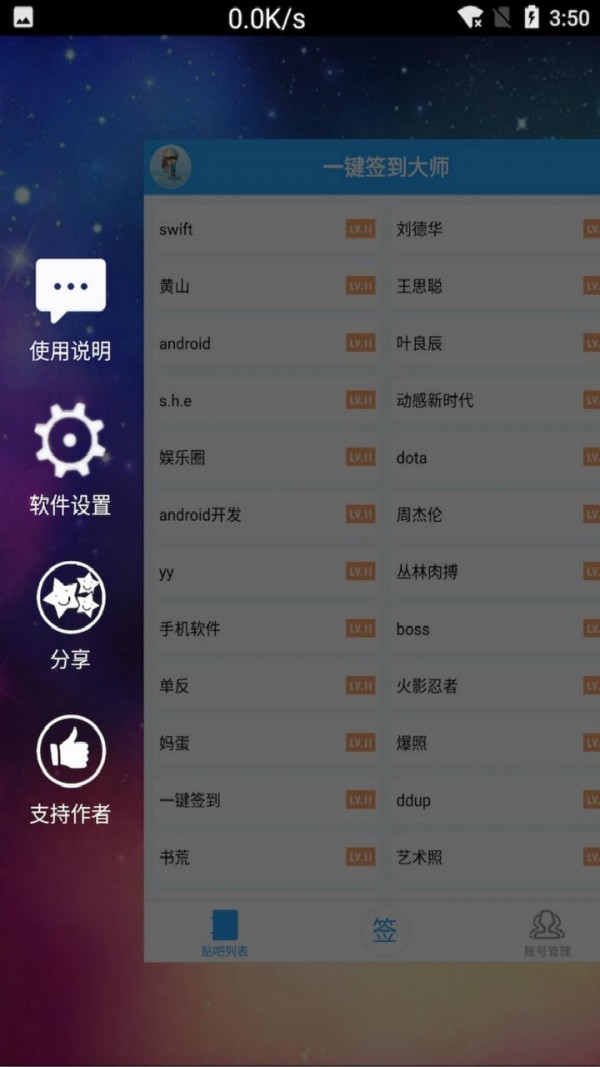Image resolution: width=600 pixels, height=1067 pixels.
Task: Open the swift forum entry
Action: tap(262, 229)
